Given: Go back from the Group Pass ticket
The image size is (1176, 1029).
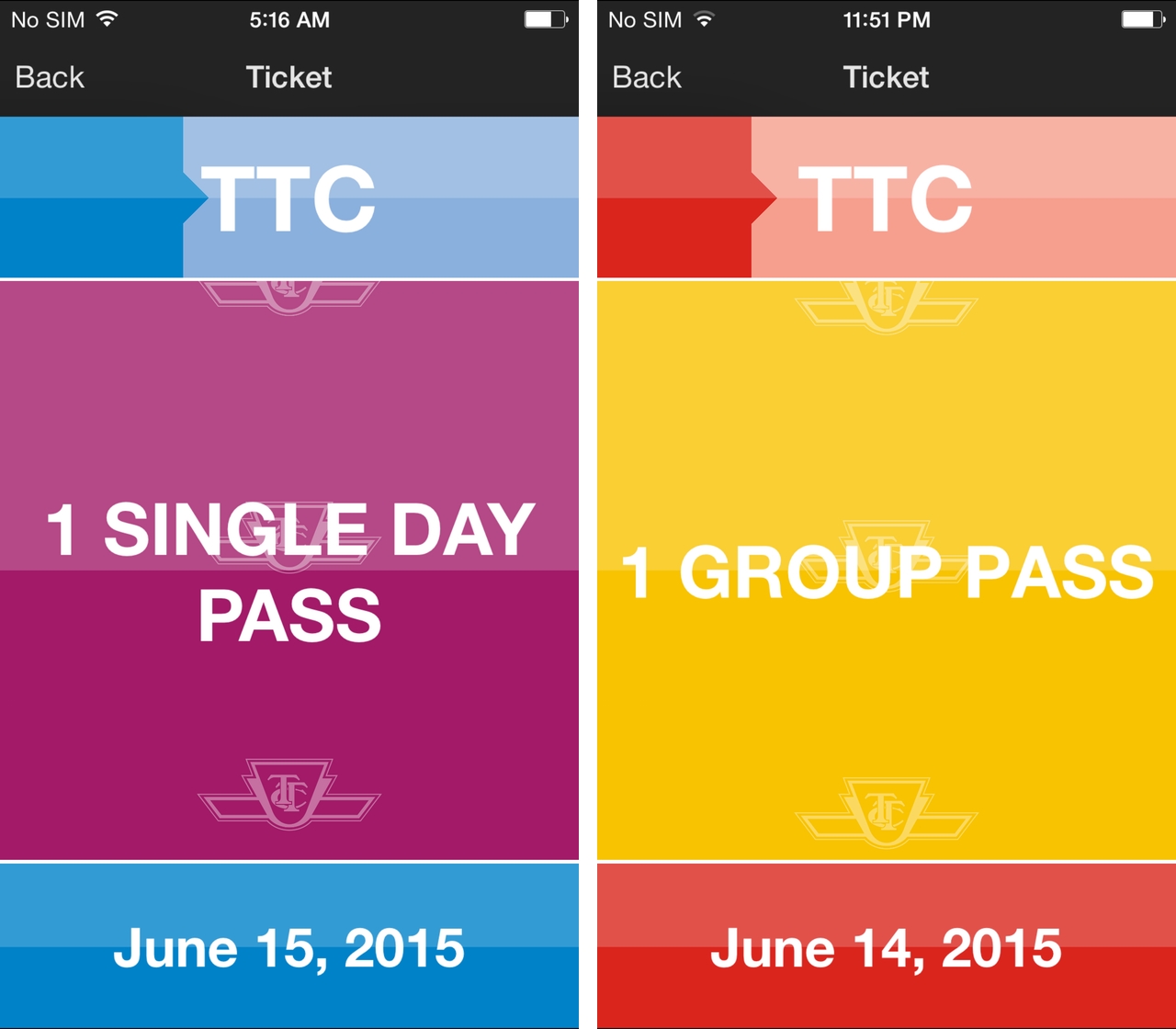Looking at the screenshot, I should coord(647,77).
